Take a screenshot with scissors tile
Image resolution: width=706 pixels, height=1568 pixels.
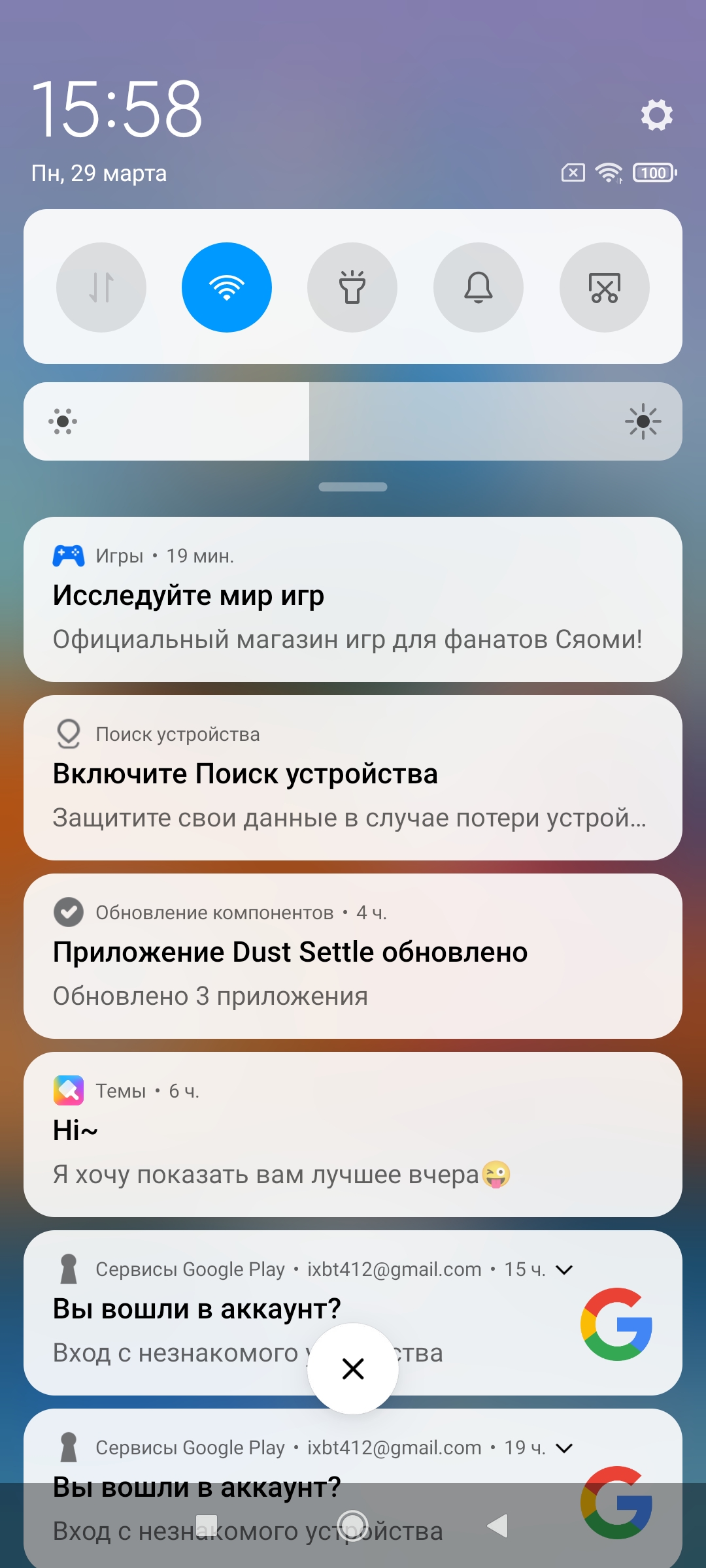[605, 287]
